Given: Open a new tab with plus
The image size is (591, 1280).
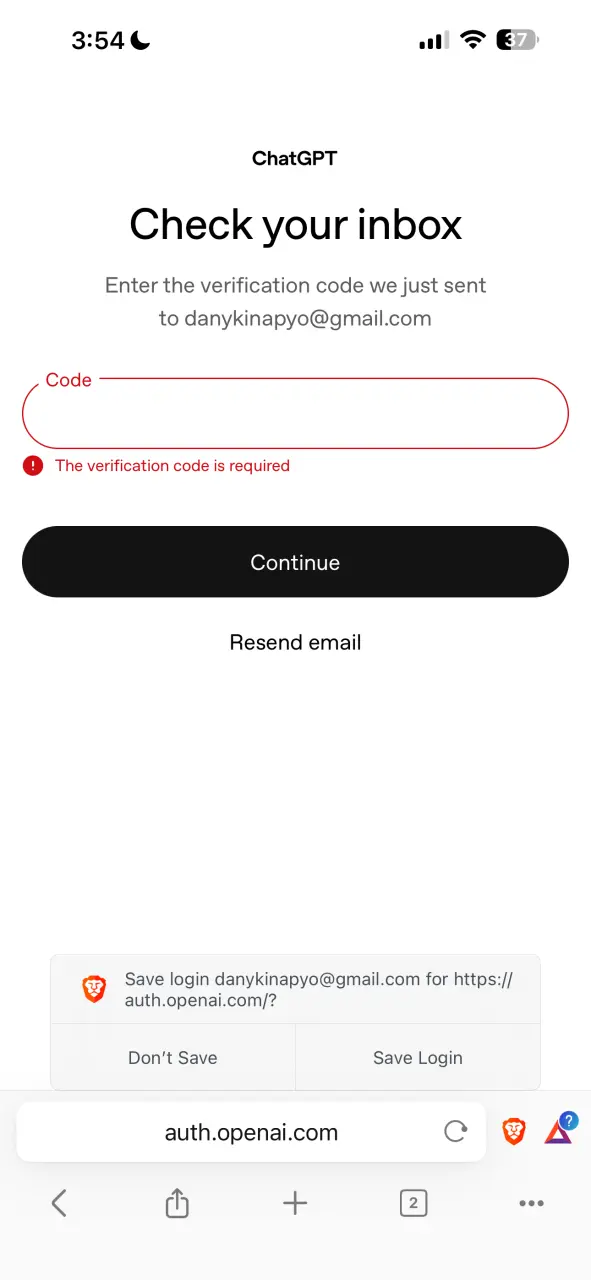Looking at the screenshot, I should coord(295,1203).
